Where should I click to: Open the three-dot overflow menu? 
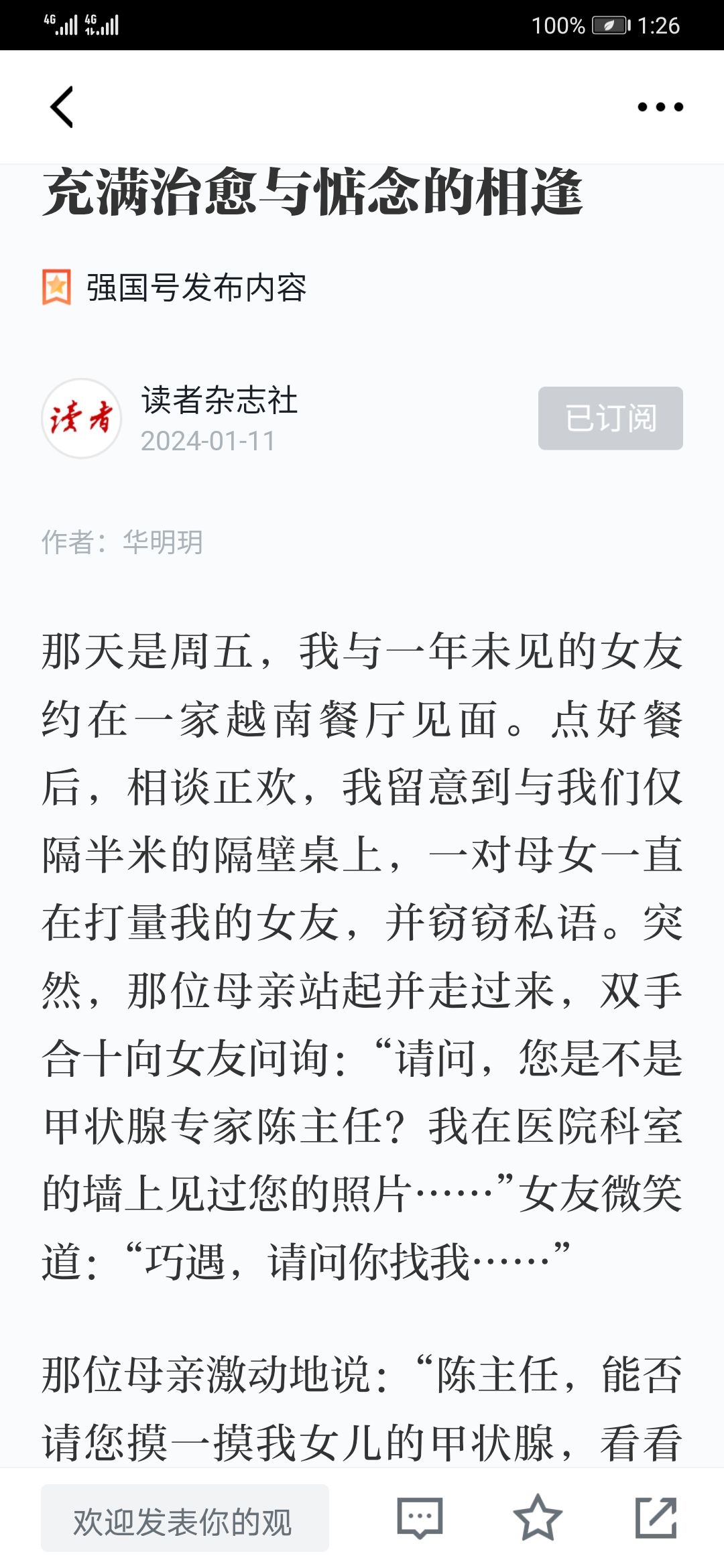click(660, 107)
